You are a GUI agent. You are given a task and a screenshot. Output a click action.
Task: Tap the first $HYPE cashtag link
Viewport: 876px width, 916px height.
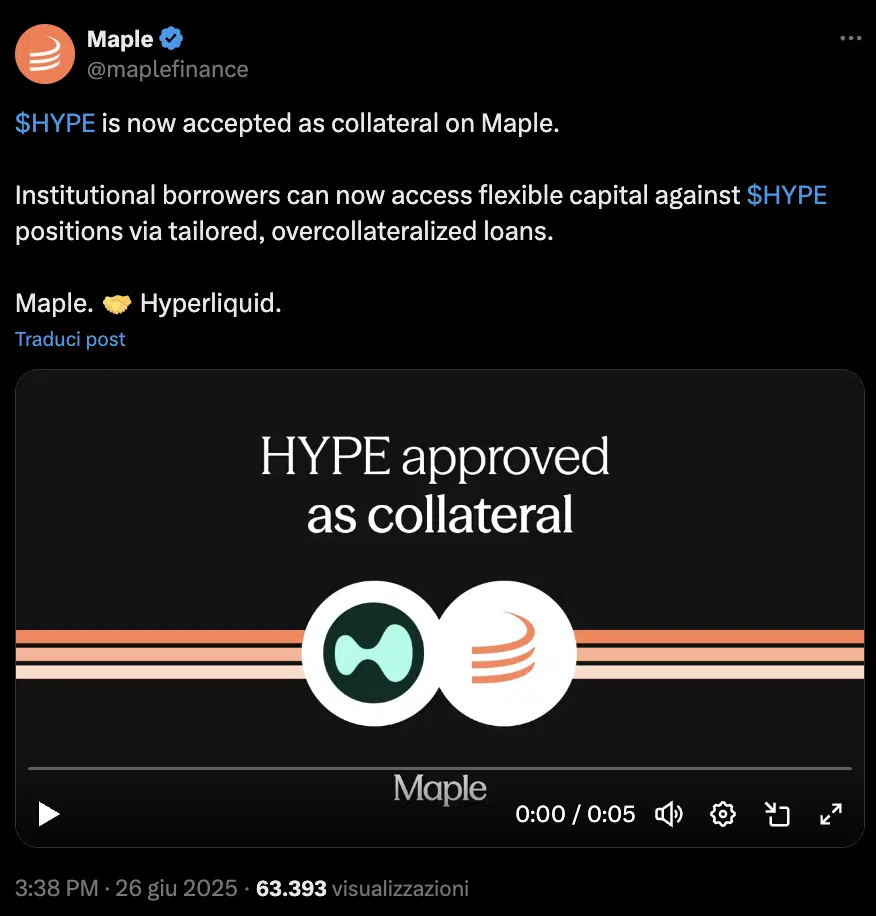pos(55,123)
